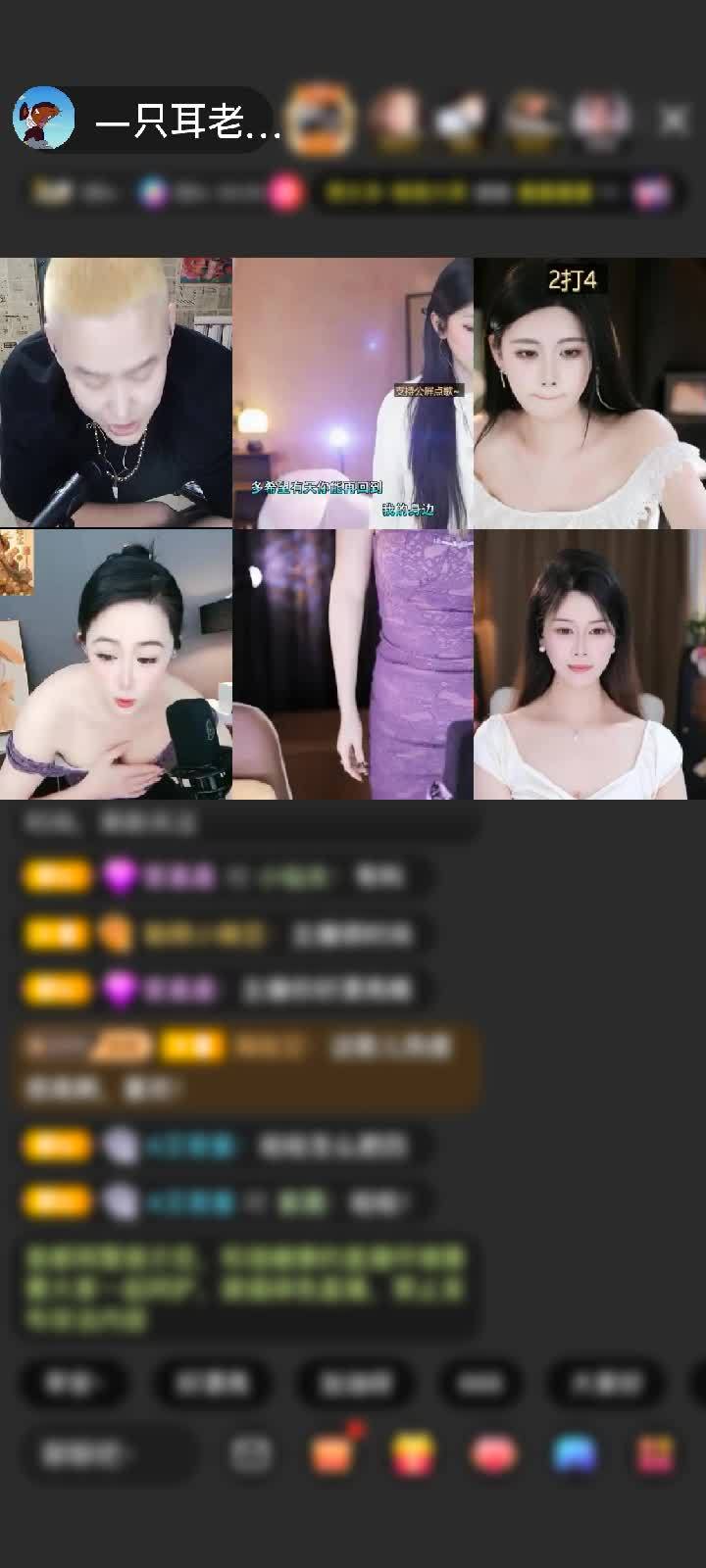Open the blond streamer's video tile
This screenshot has width=706, height=1568.
coord(116,392)
